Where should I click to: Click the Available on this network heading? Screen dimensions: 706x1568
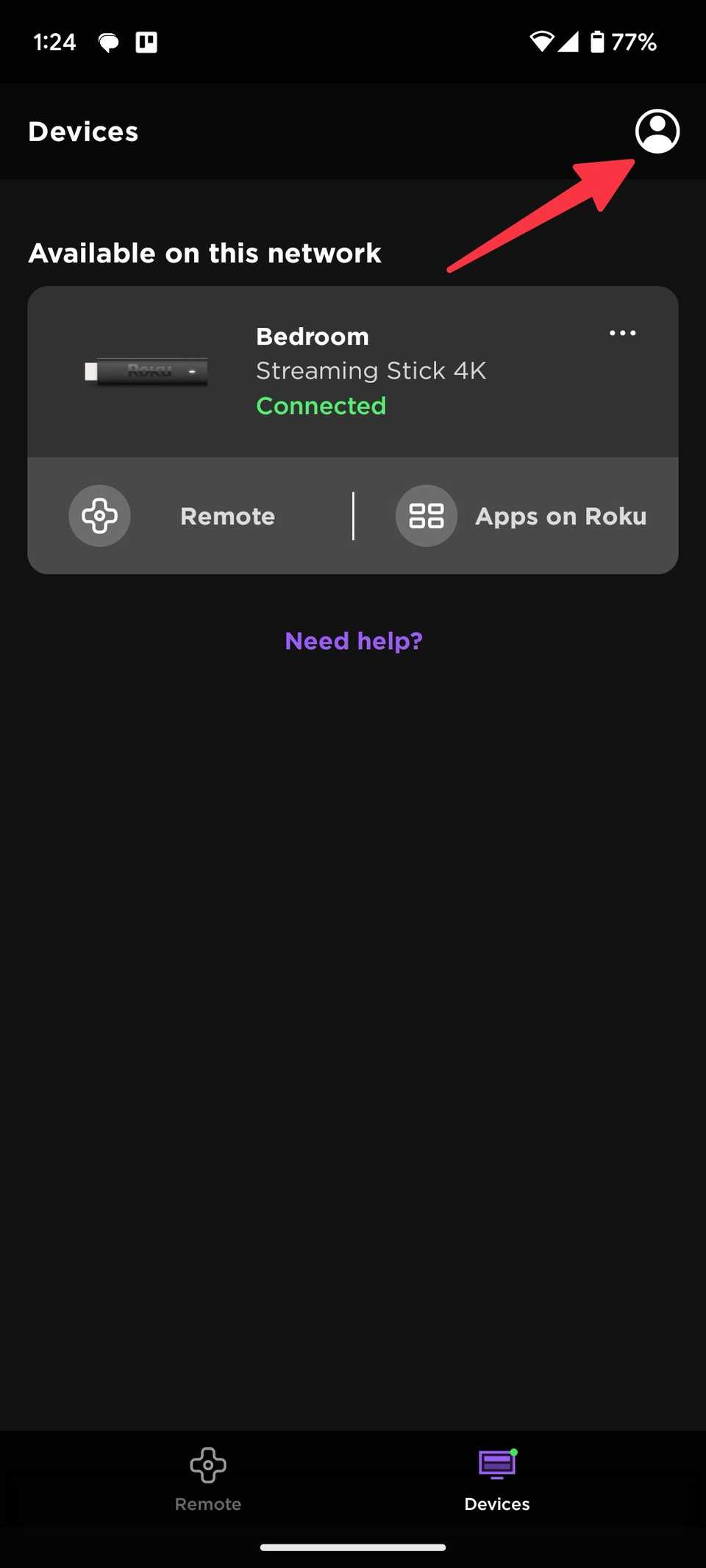(205, 253)
